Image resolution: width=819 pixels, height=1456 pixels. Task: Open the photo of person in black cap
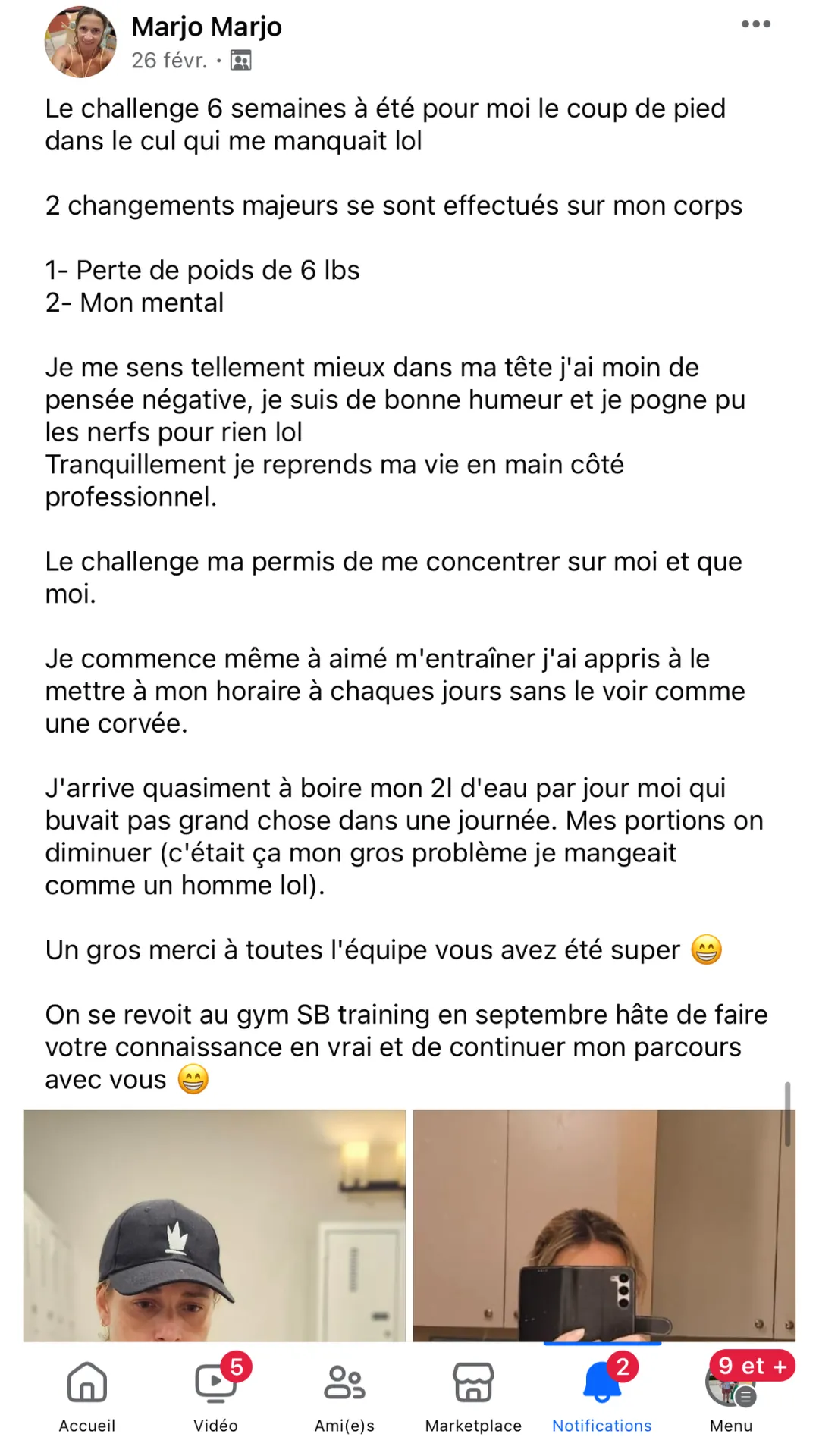click(x=215, y=1225)
